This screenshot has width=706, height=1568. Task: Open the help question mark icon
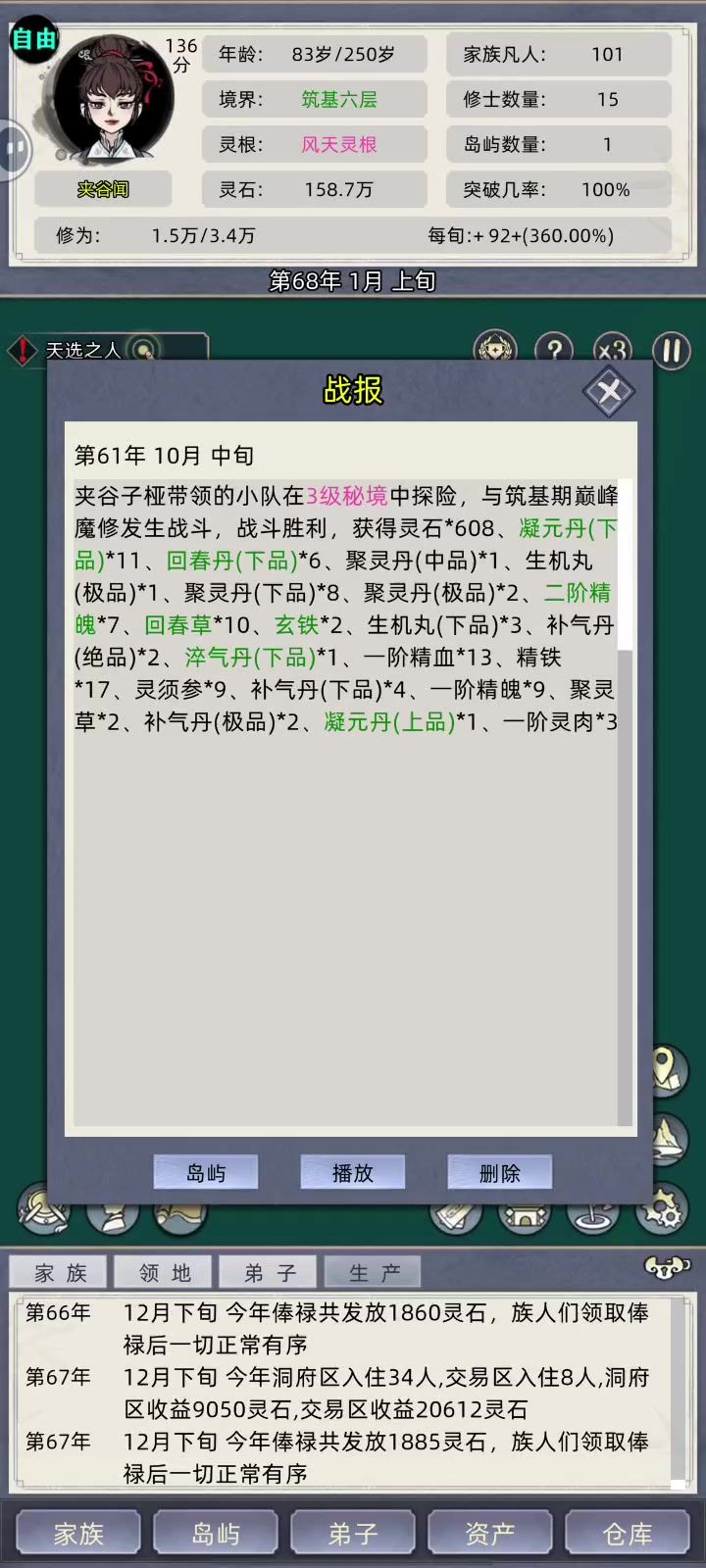pyautogui.click(x=554, y=351)
